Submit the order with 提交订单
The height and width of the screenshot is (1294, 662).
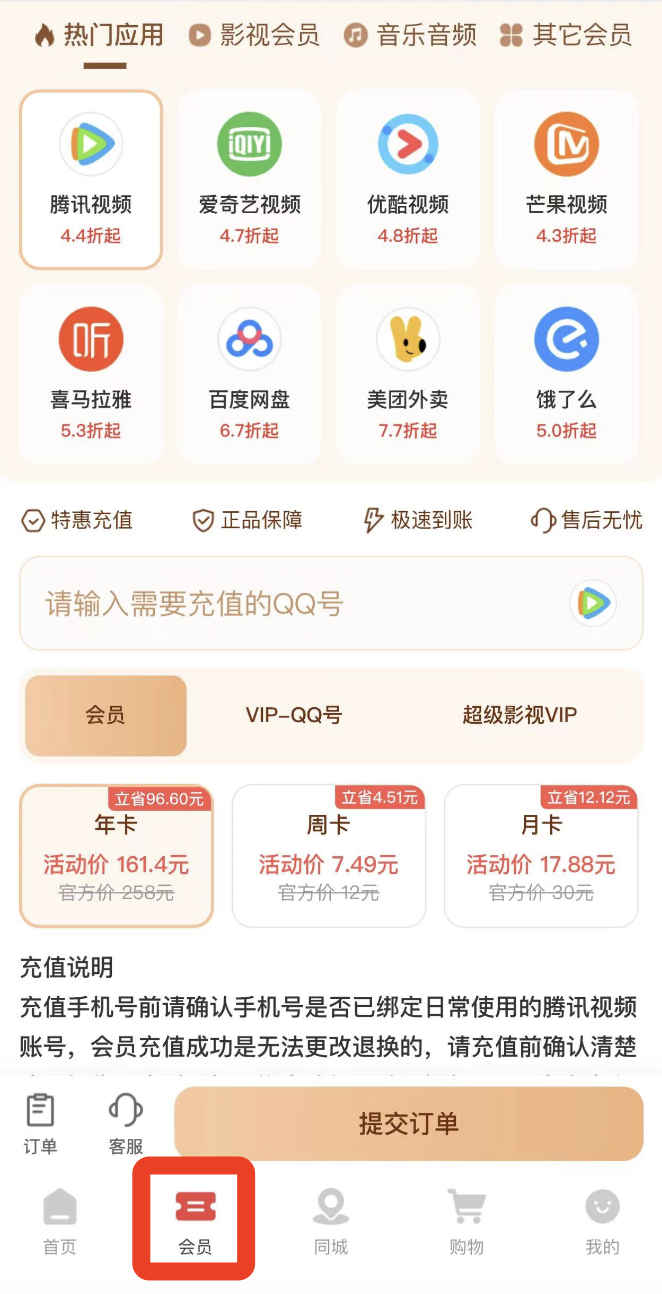408,1123
